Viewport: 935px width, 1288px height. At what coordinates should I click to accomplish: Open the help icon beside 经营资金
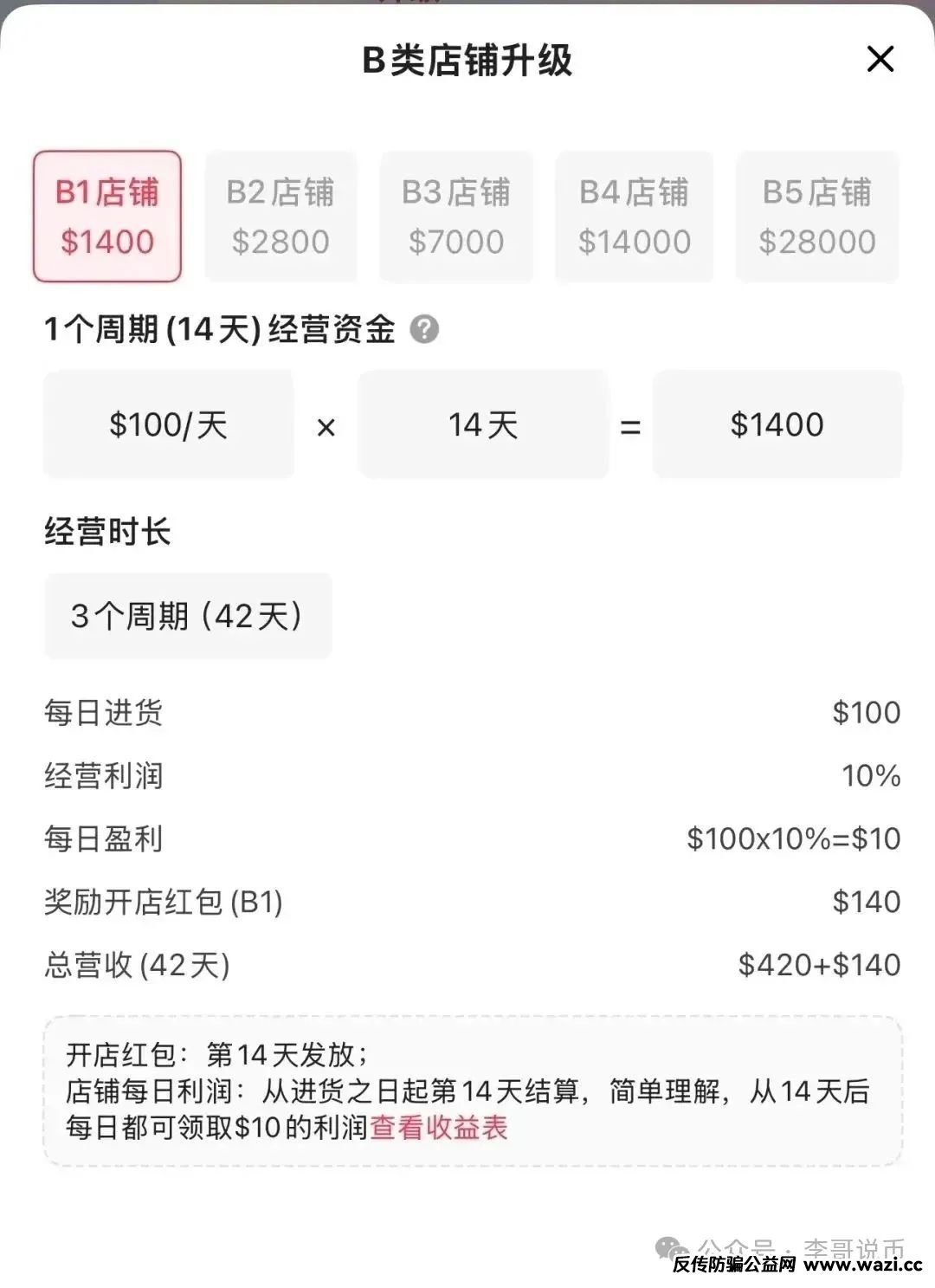pos(424,329)
